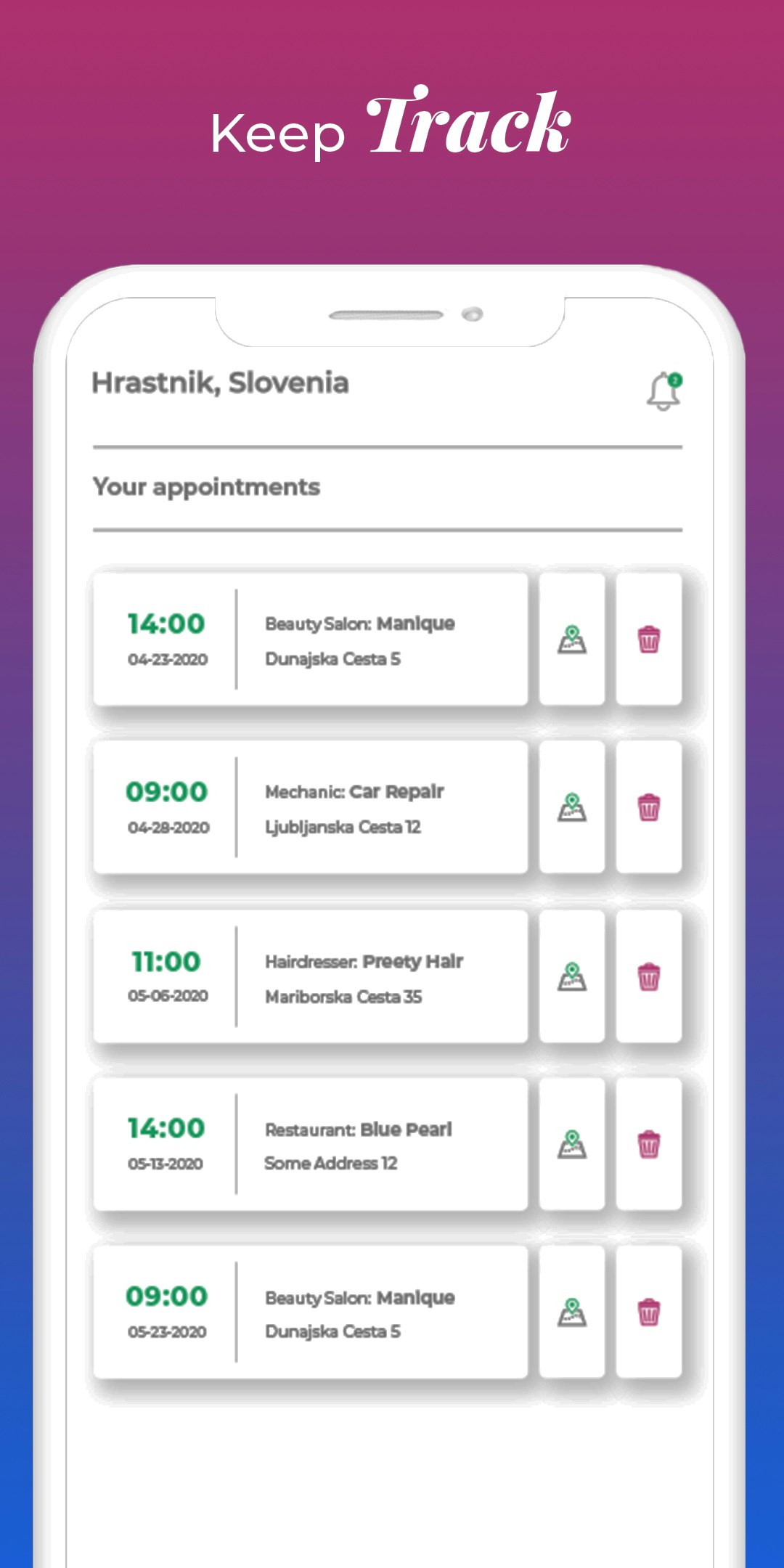Select the Hrastnik, Slovenia location
This screenshot has height=1568, width=784.
[219, 383]
